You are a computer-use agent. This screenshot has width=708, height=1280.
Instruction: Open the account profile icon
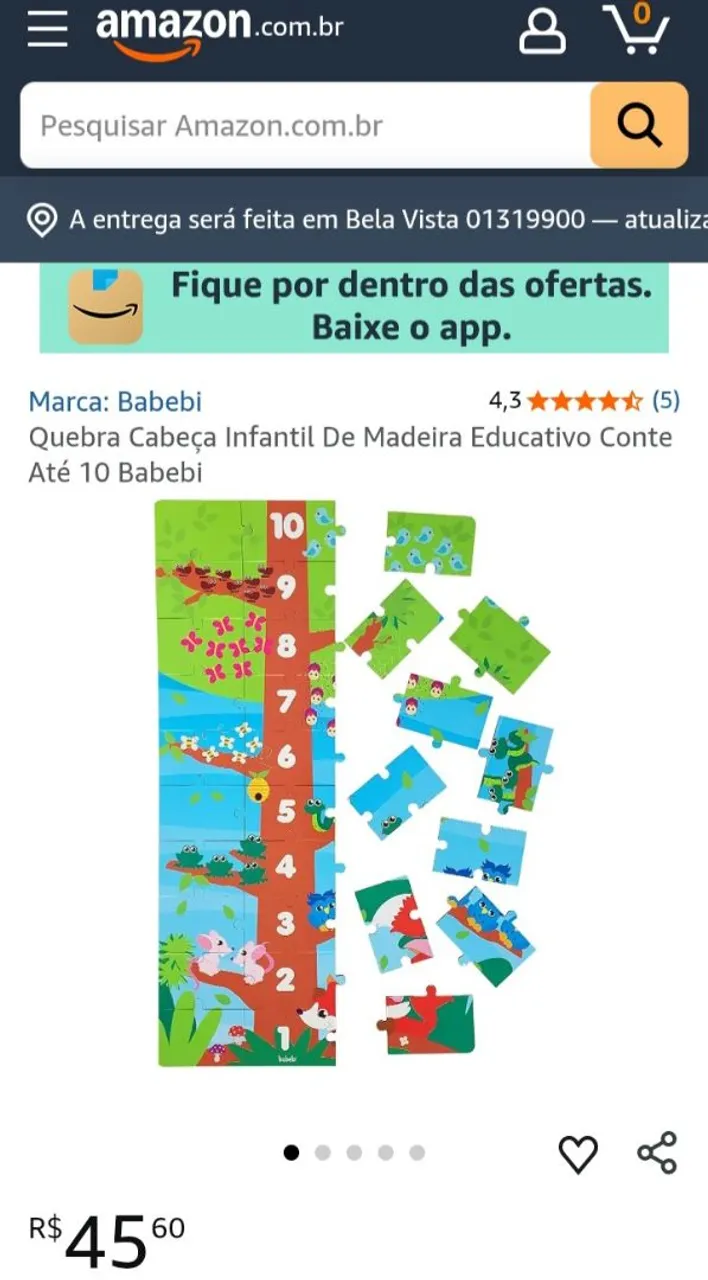pyautogui.click(x=542, y=30)
